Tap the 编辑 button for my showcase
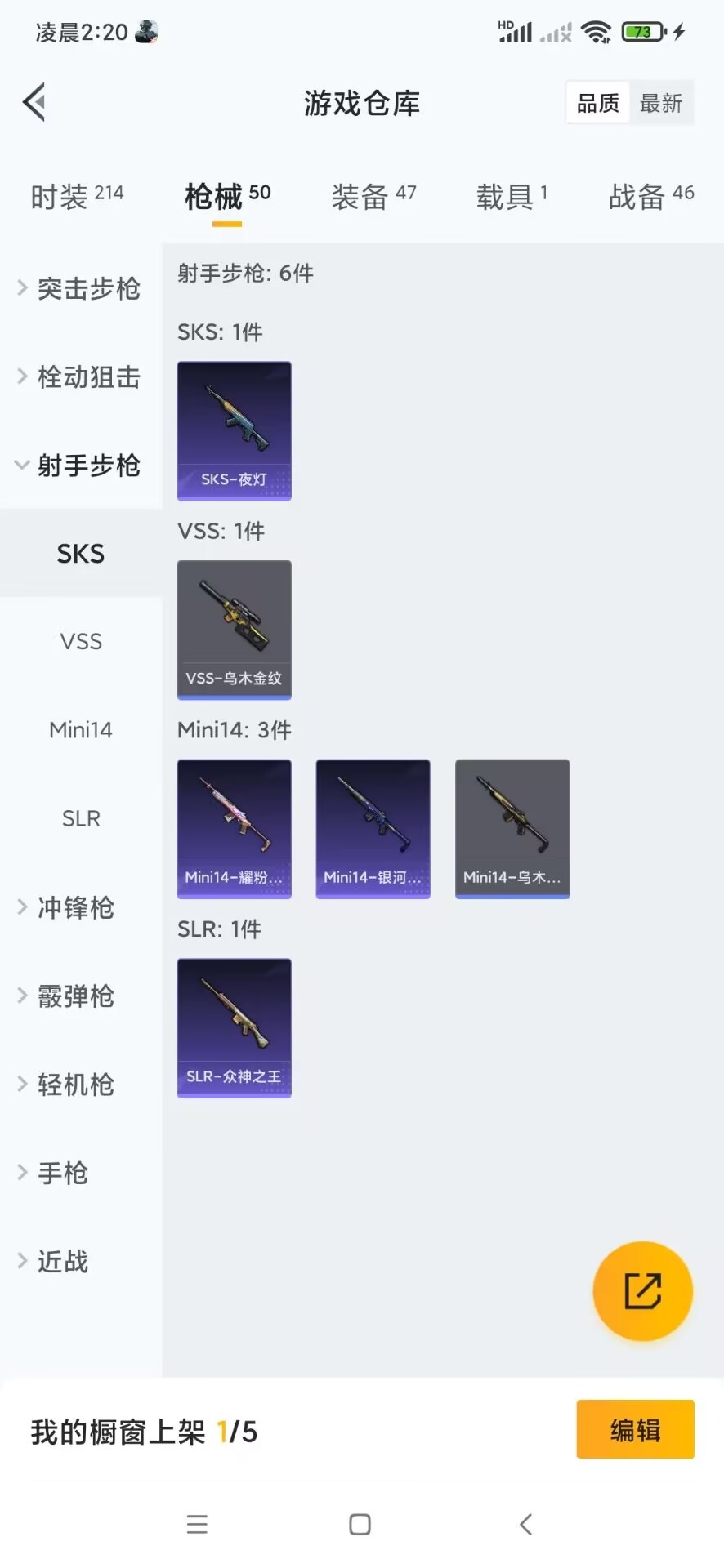Viewport: 724px width, 1568px height. click(x=635, y=1429)
